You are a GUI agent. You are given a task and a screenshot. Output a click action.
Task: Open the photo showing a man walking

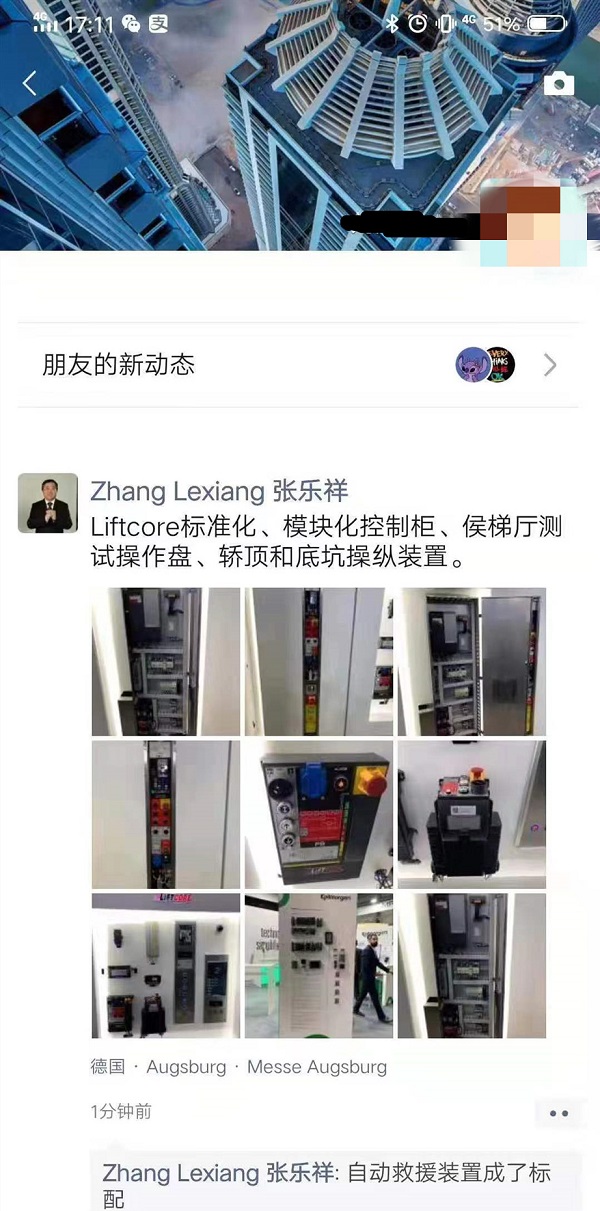click(x=319, y=966)
